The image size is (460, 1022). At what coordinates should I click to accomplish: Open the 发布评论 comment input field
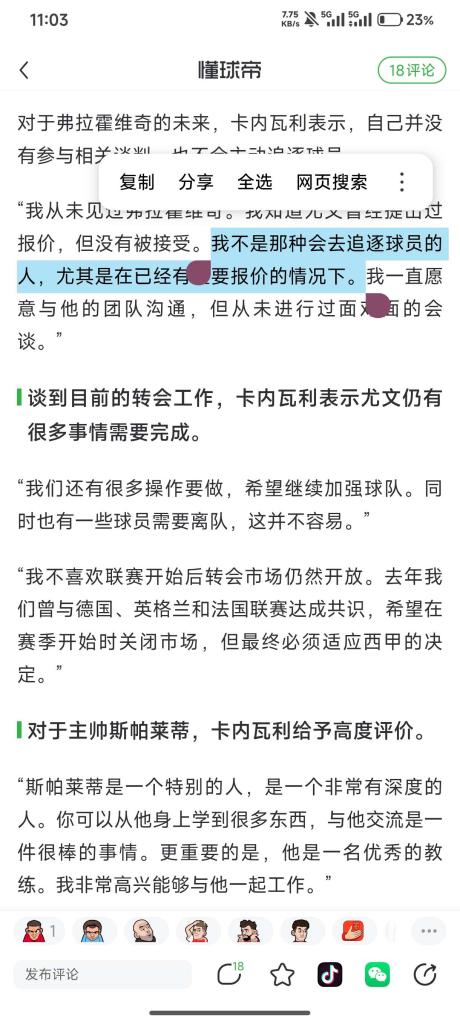[x=102, y=974]
